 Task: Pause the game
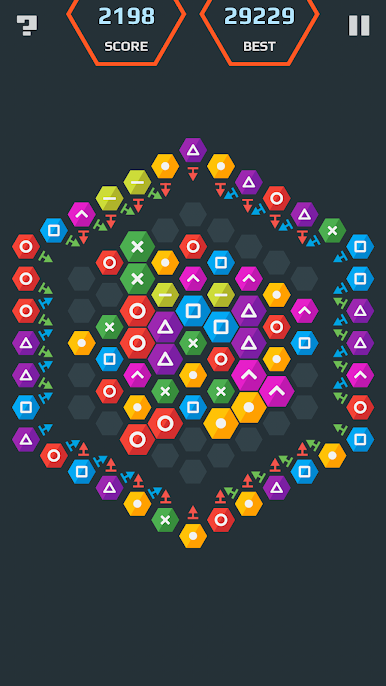(x=359, y=25)
